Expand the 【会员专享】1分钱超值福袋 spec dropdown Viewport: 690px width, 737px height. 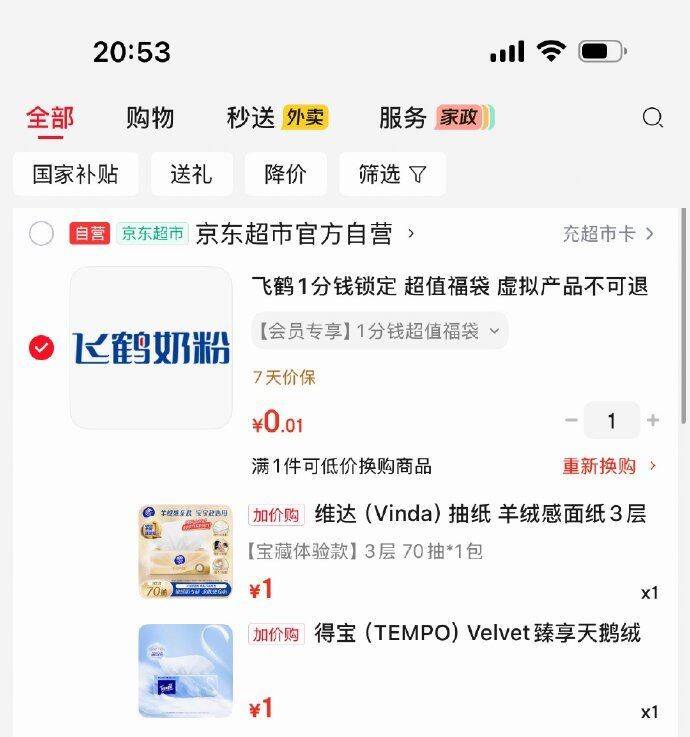click(380, 331)
